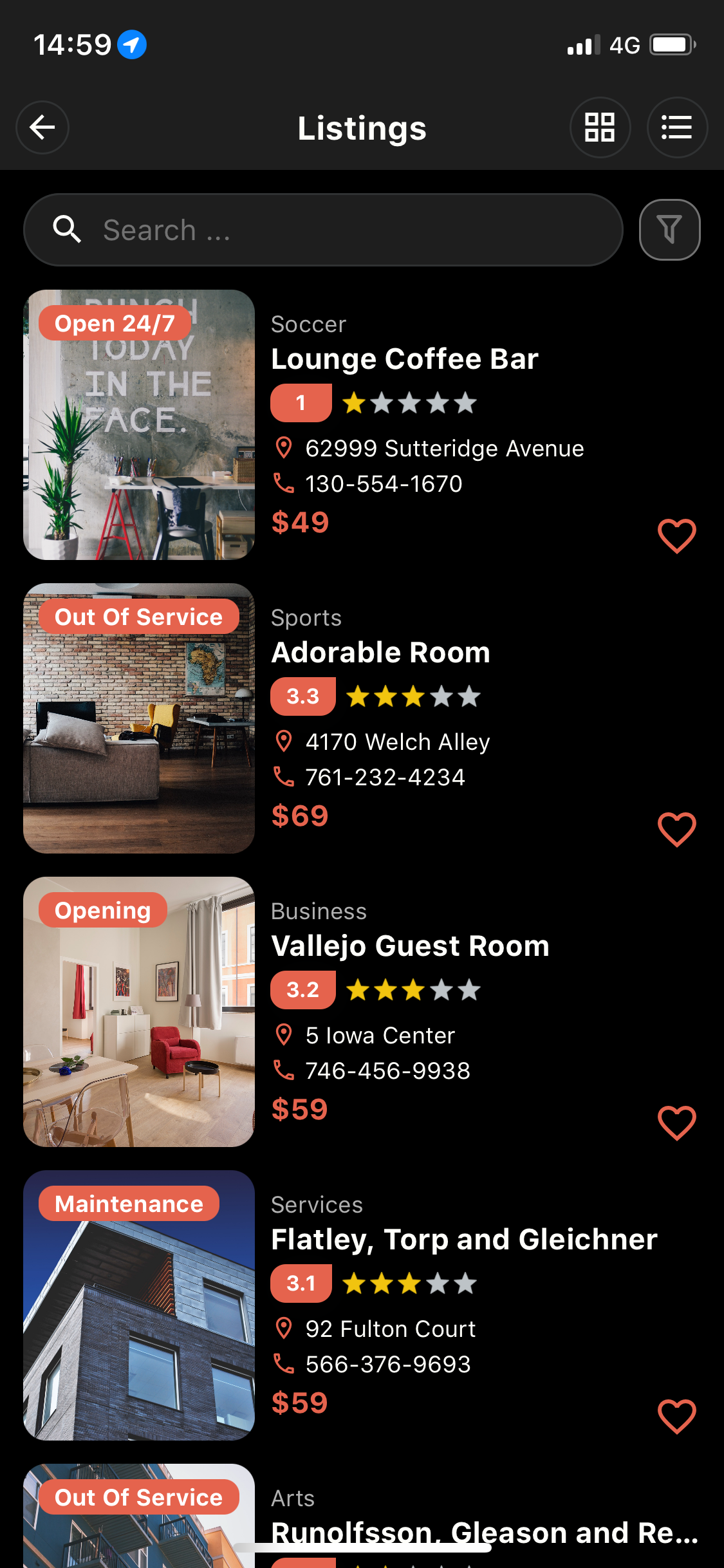
Task: Open the Adorable Room listing
Action: tap(380, 653)
